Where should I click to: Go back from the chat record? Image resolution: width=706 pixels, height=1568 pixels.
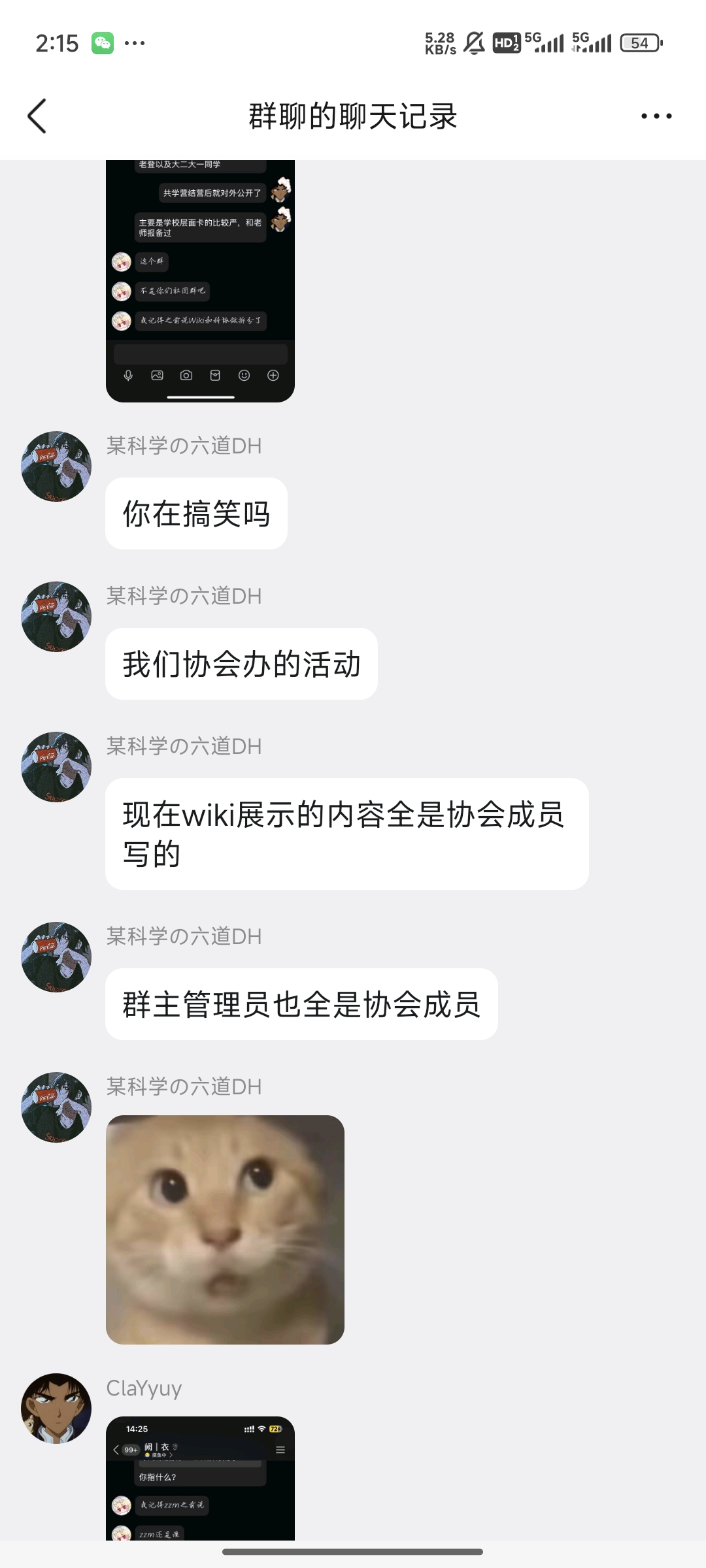pos(37,116)
